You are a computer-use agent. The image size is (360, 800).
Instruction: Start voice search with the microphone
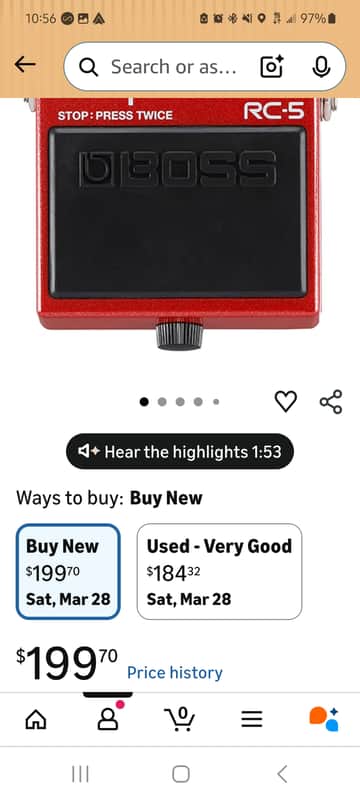321,67
